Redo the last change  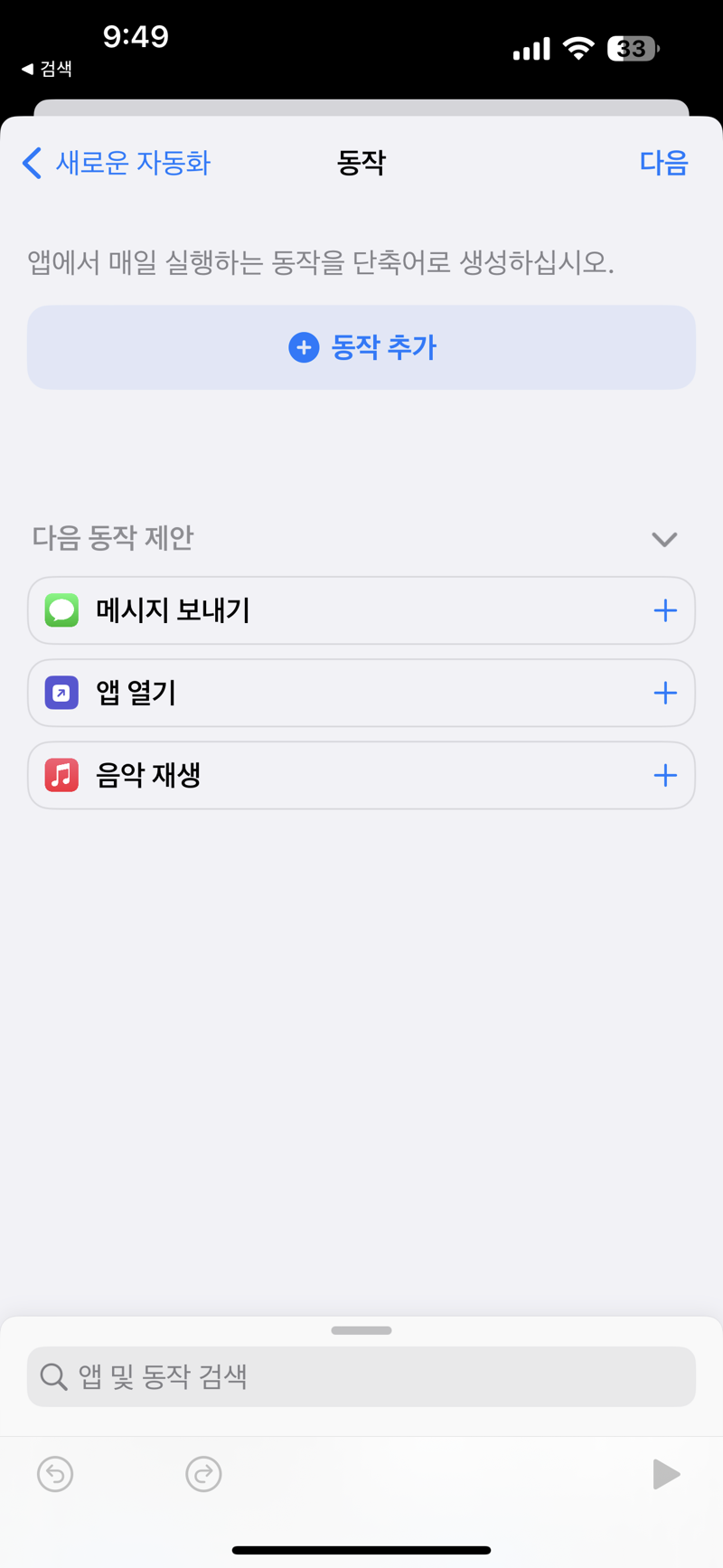(x=203, y=1474)
